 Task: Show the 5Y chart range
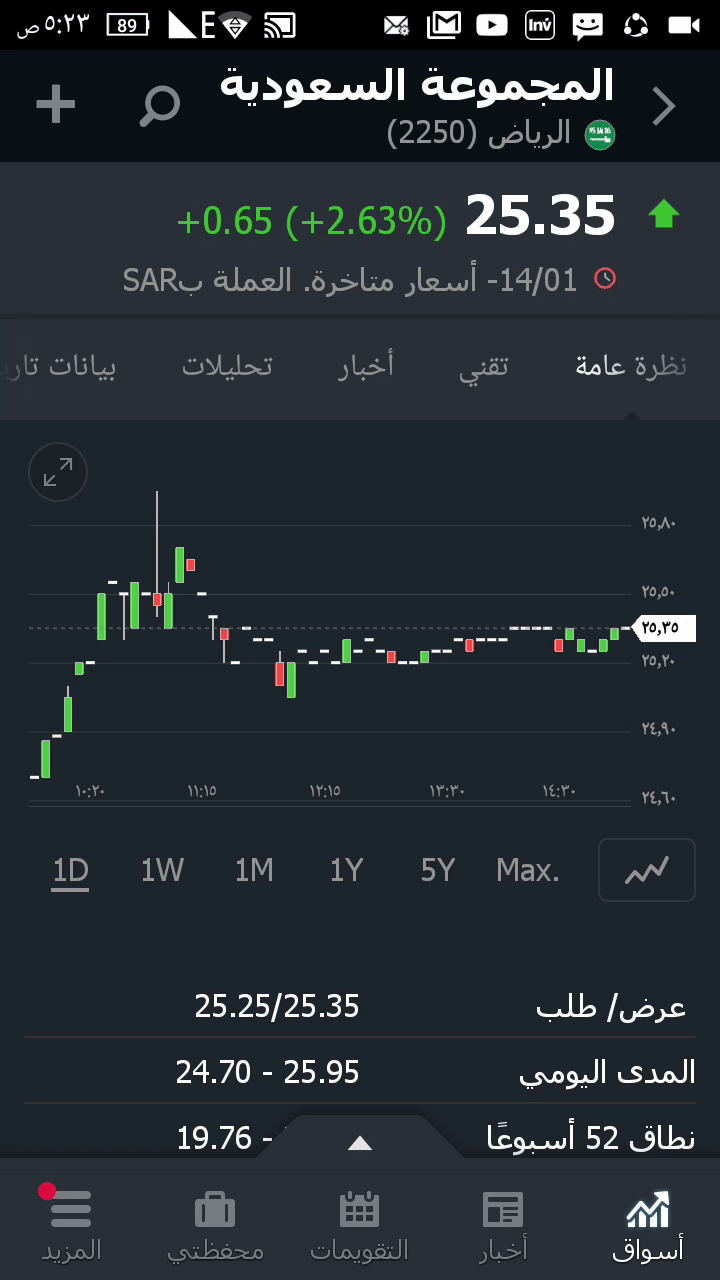tap(438, 871)
